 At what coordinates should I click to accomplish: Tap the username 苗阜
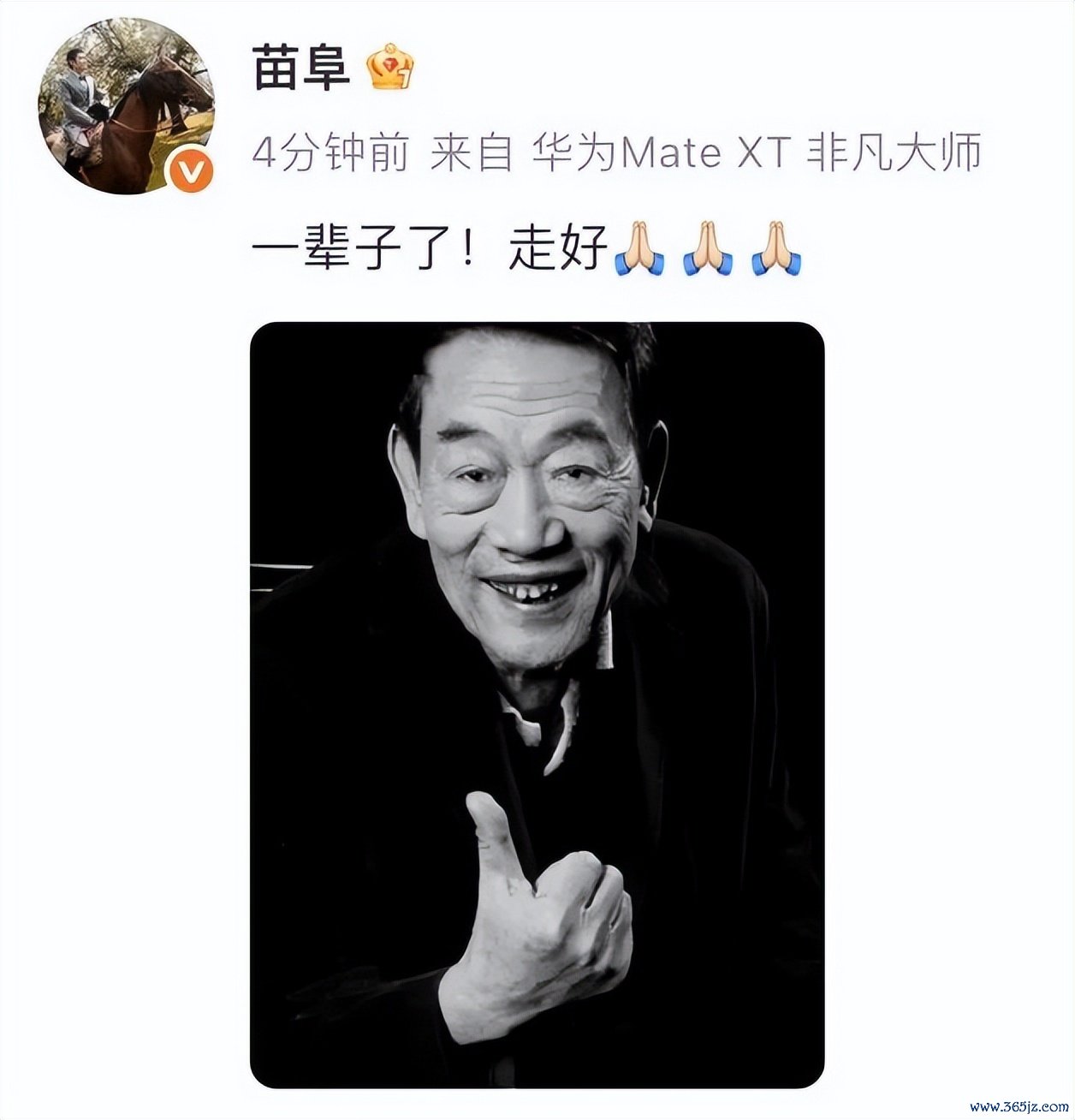tap(301, 68)
